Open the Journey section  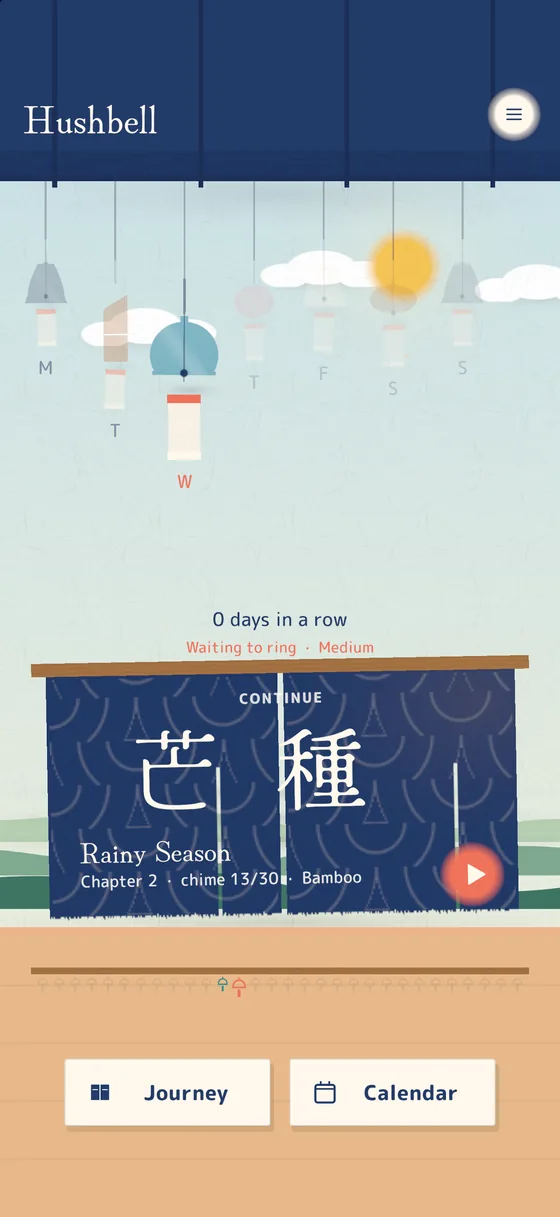click(x=168, y=1093)
